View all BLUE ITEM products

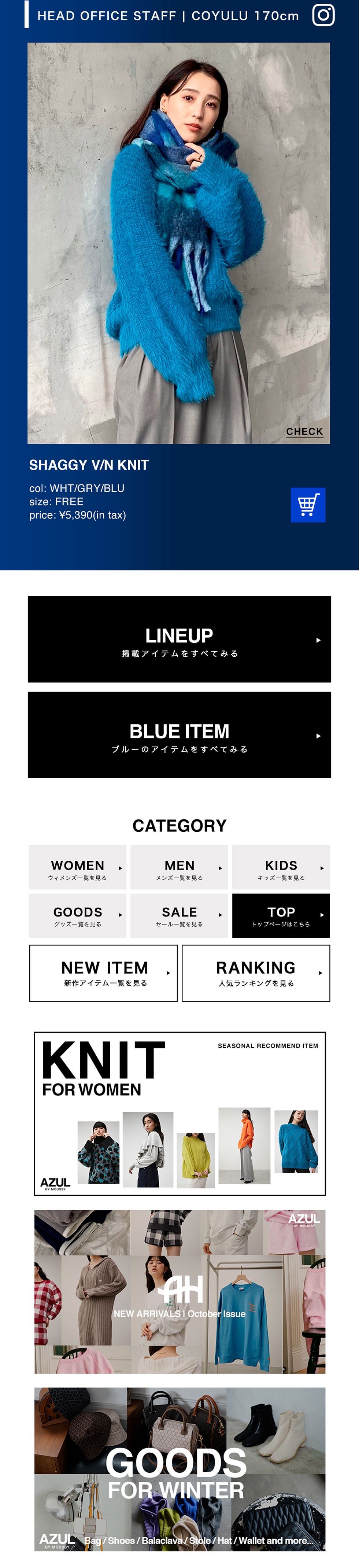pyautogui.click(x=179, y=735)
